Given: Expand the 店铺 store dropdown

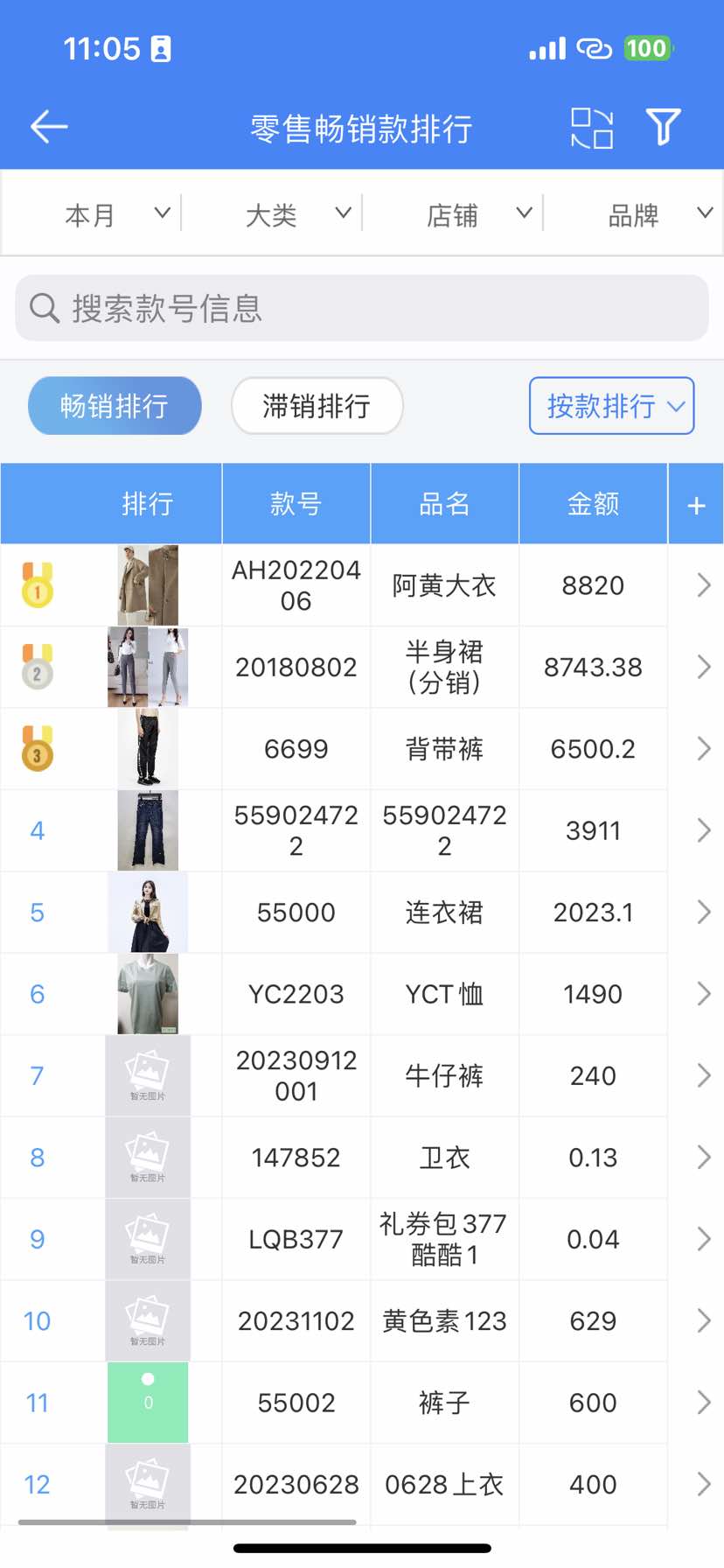Looking at the screenshot, I should [x=477, y=214].
